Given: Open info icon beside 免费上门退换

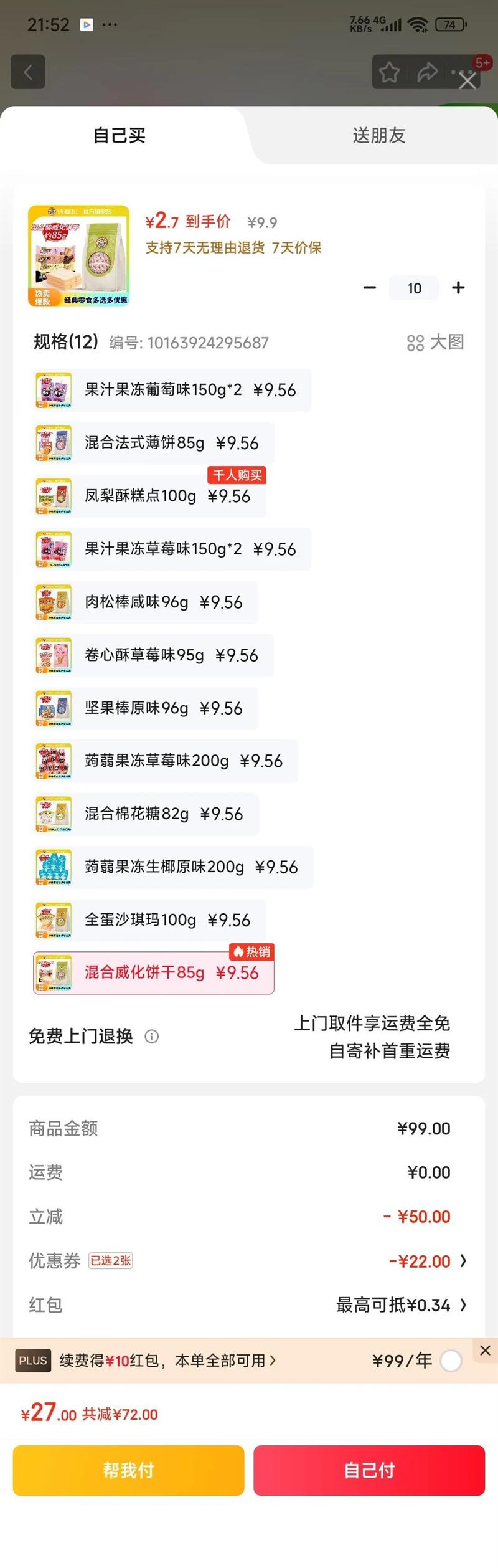Looking at the screenshot, I should coord(151,1036).
